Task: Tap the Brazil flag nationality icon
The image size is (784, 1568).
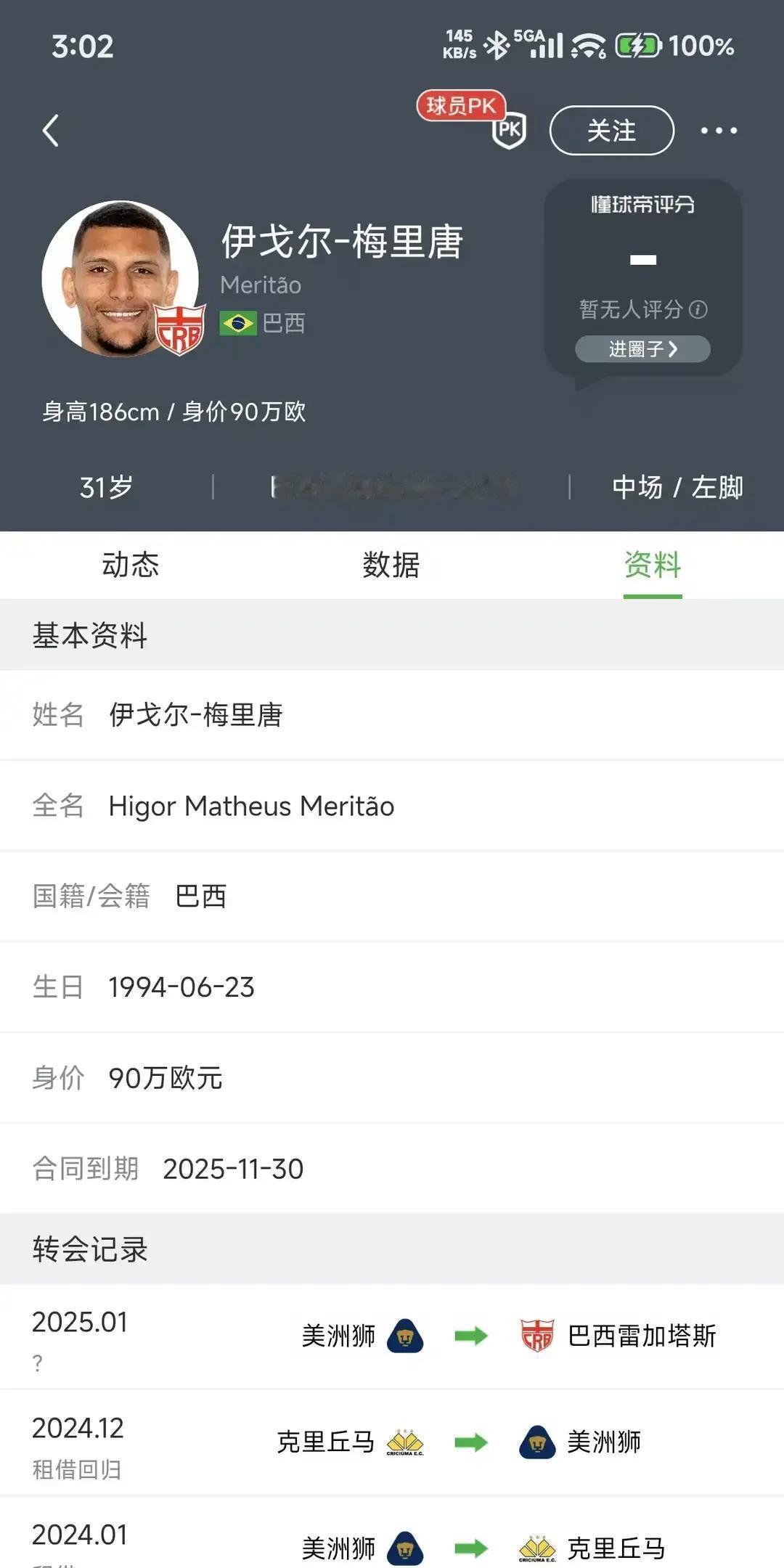Action: pyautogui.click(x=238, y=324)
